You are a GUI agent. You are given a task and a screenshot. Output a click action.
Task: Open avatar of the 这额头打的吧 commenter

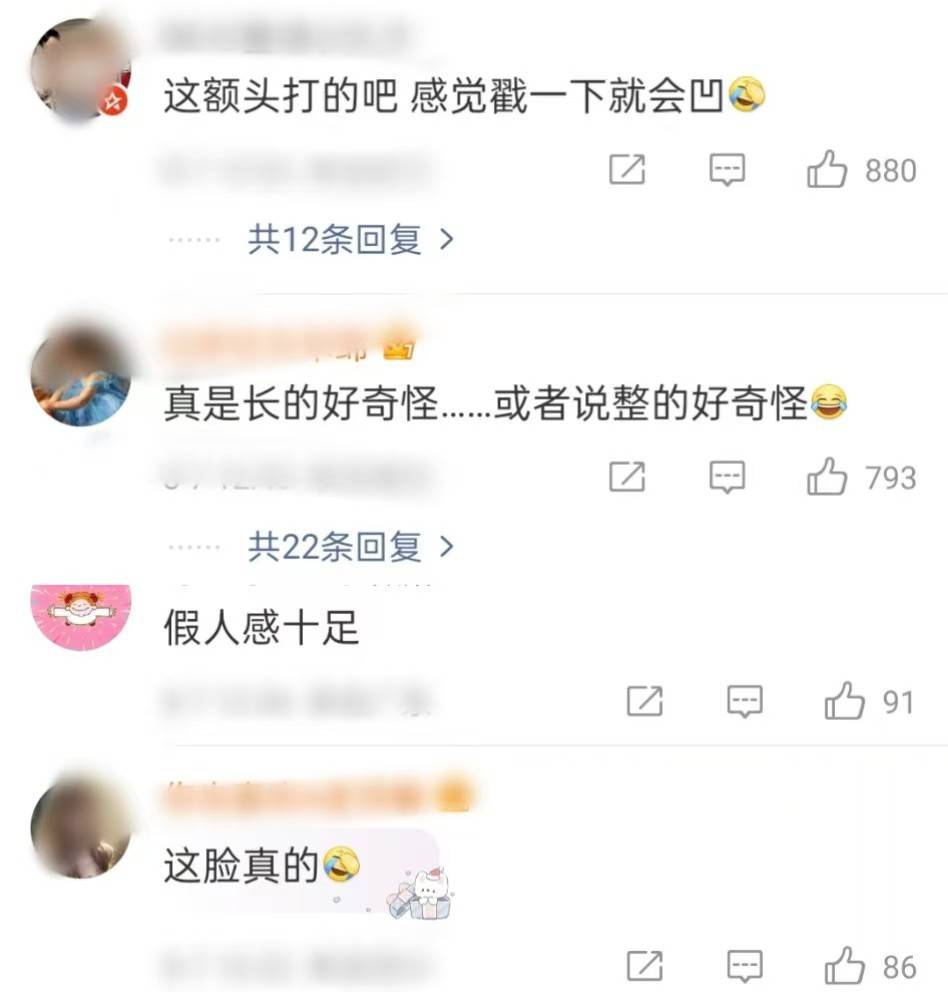[x=81, y=72]
